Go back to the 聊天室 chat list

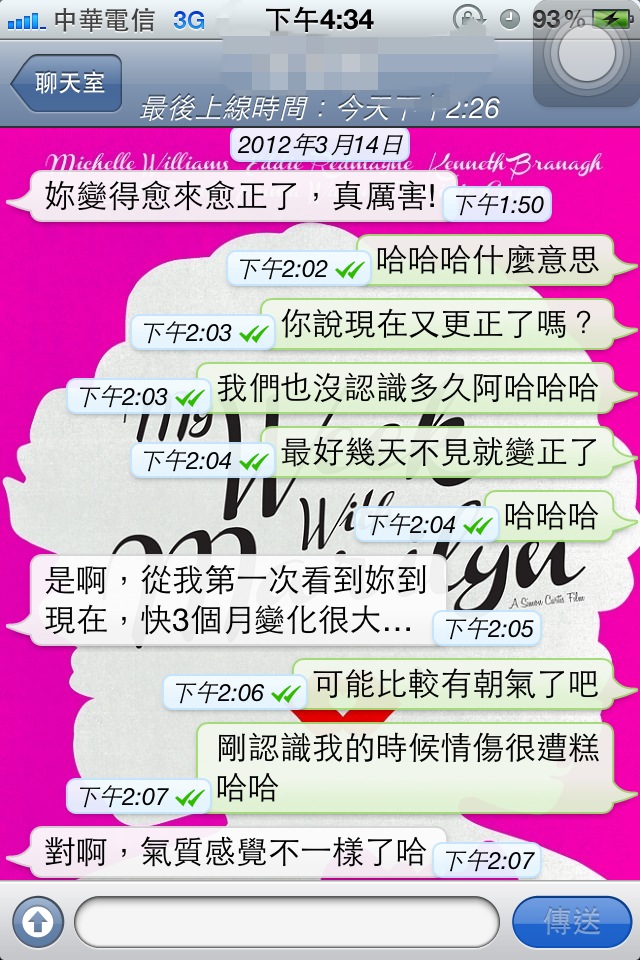tap(66, 83)
